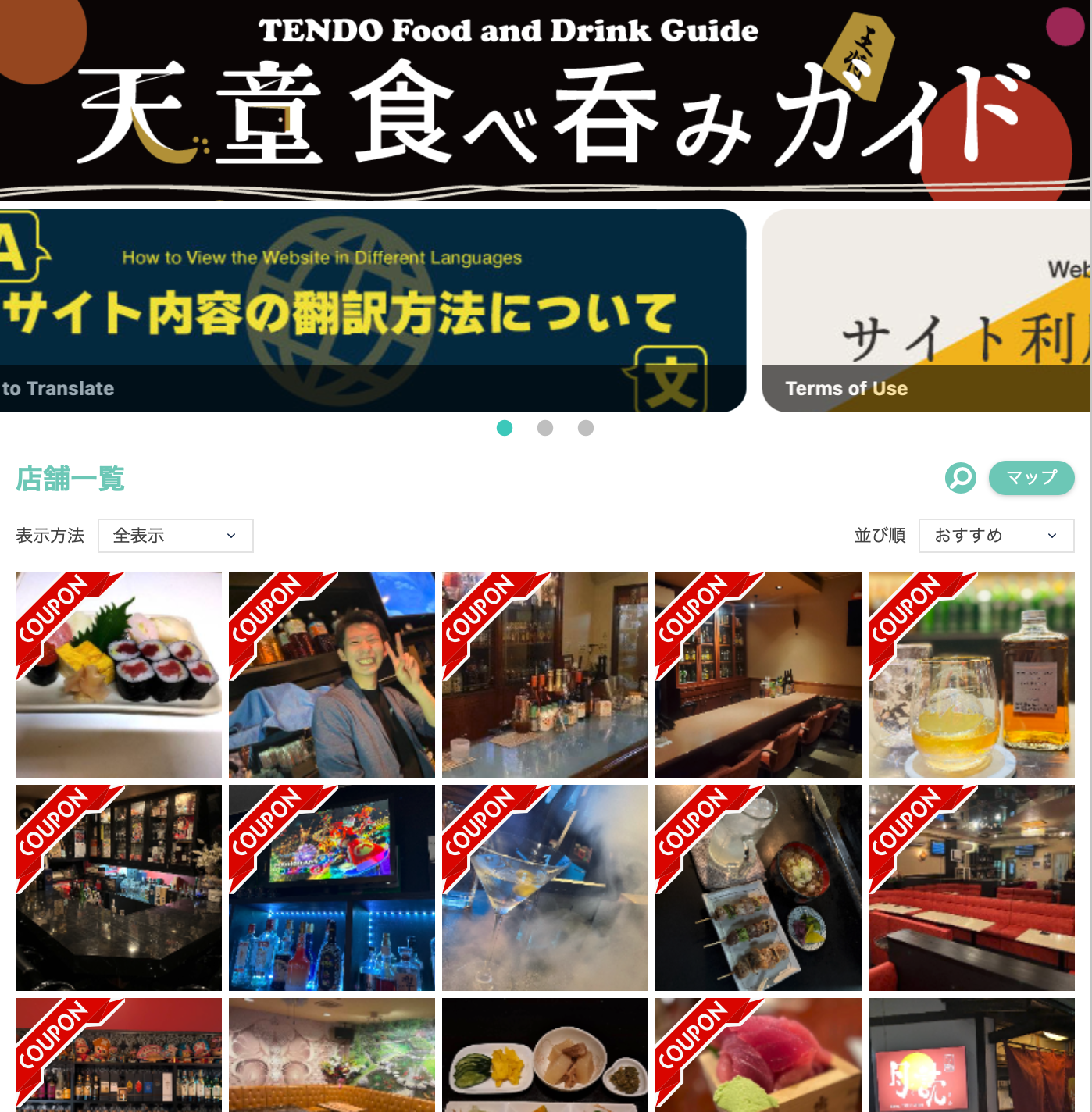Open the マップ map view

(1031, 478)
